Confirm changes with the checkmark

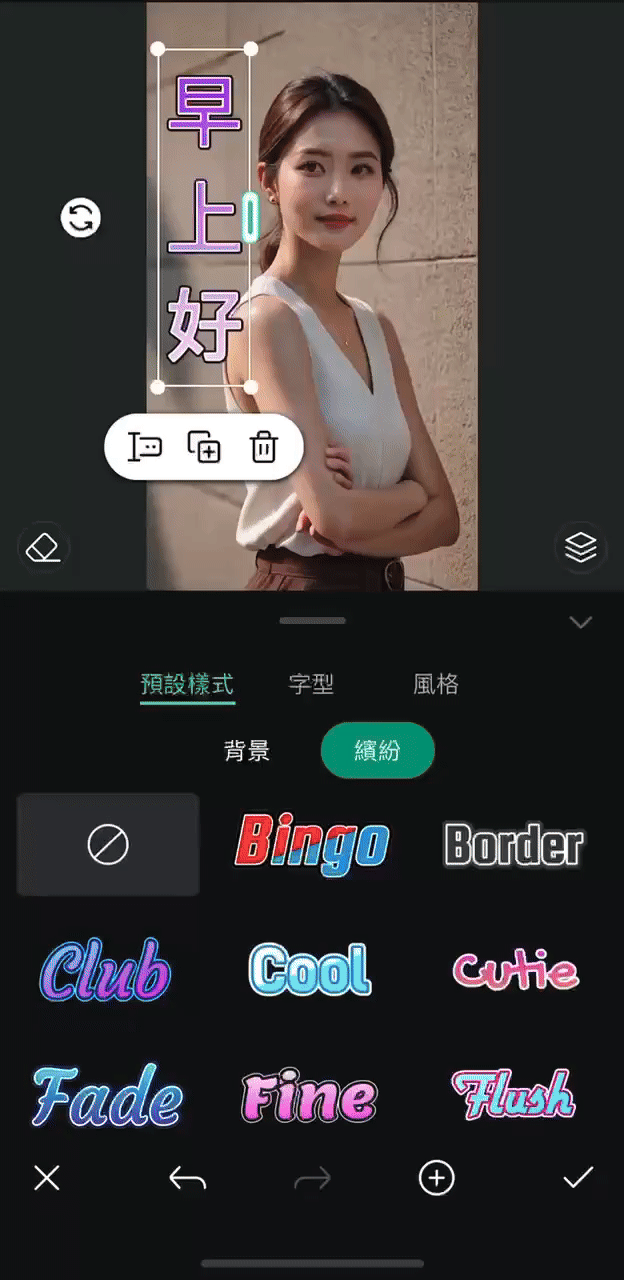click(578, 1178)
